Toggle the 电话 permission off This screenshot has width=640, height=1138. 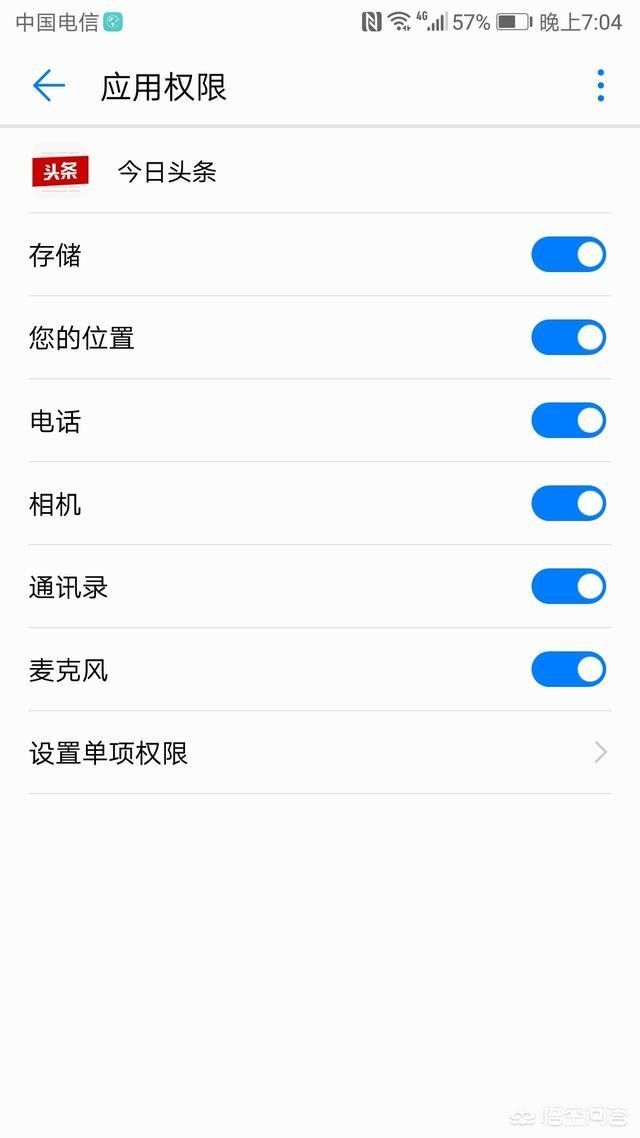[568, 421]
